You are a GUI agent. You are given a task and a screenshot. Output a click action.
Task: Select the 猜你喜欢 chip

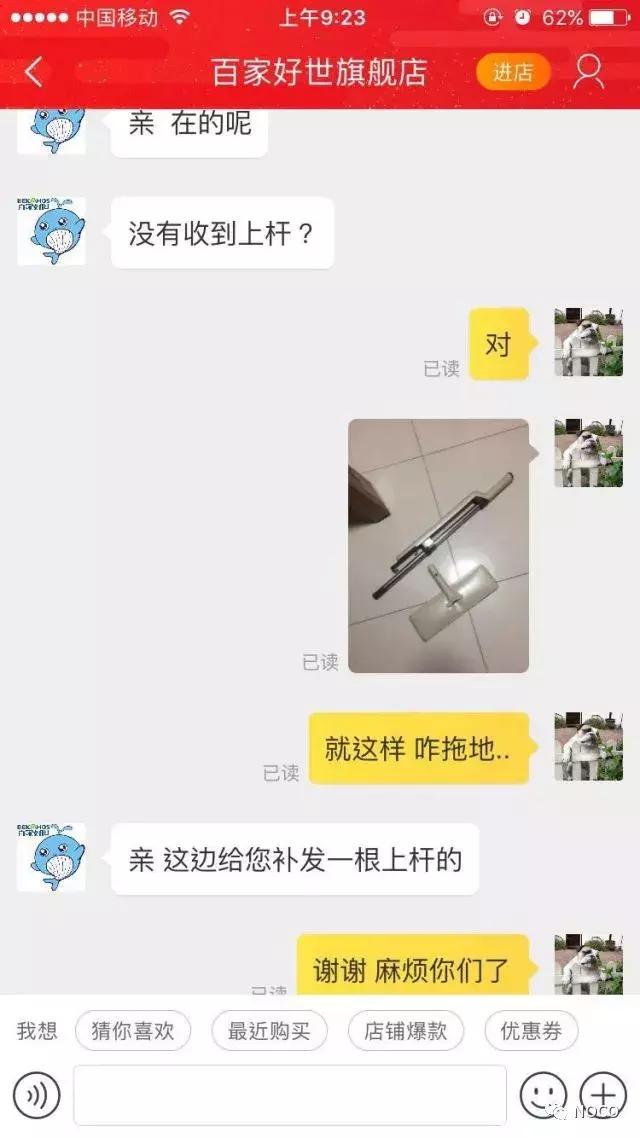(x=133, y=1031)
